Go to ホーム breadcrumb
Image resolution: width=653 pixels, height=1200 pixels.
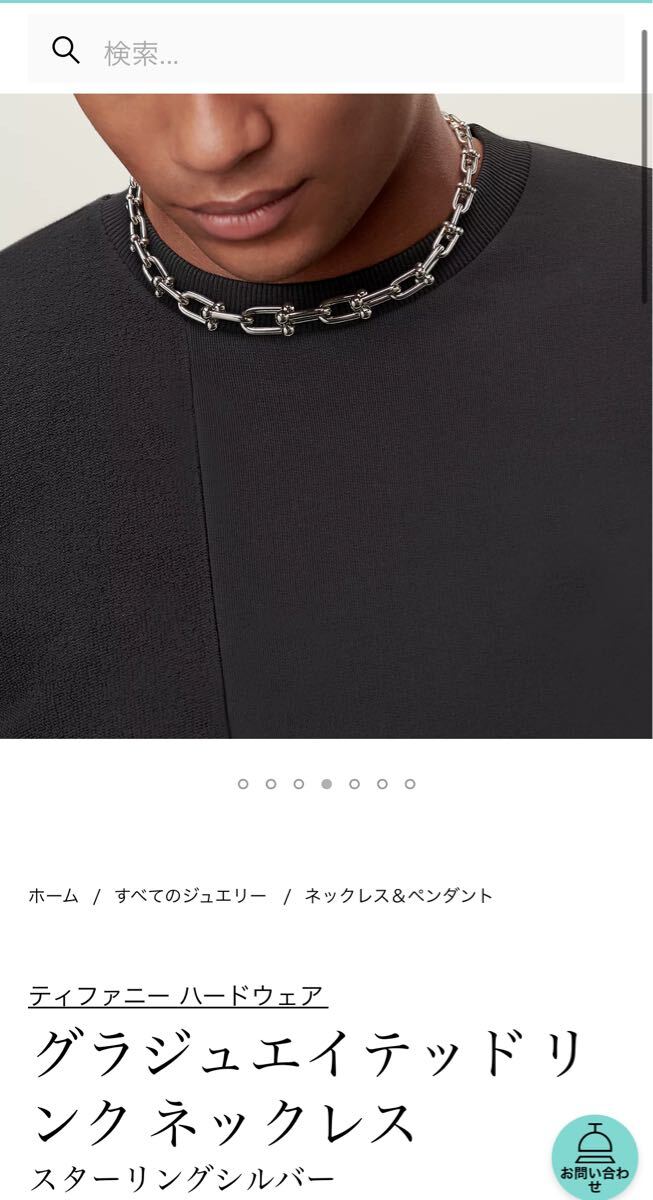coord(53,896)
